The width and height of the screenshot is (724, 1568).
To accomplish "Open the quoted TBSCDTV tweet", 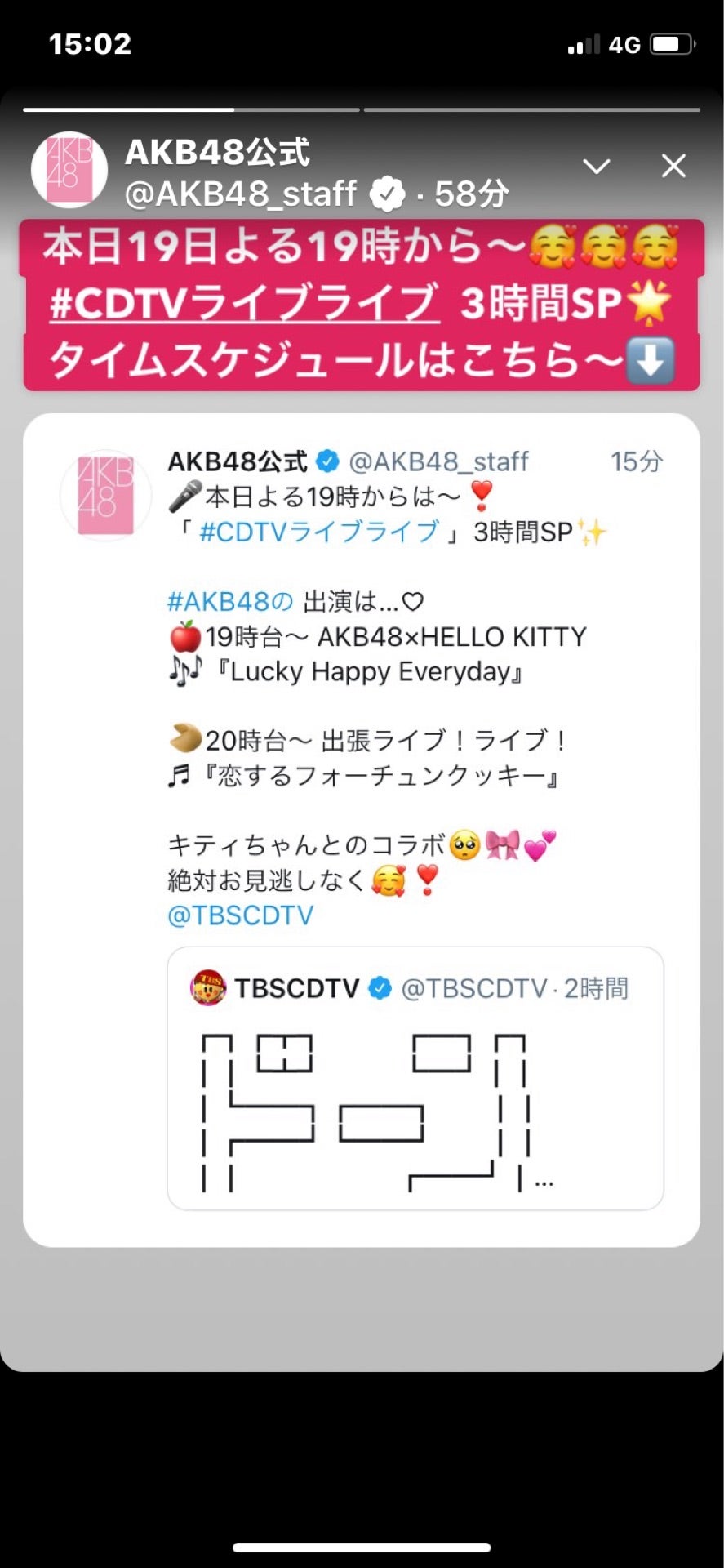I will [x=415, y=1078].
